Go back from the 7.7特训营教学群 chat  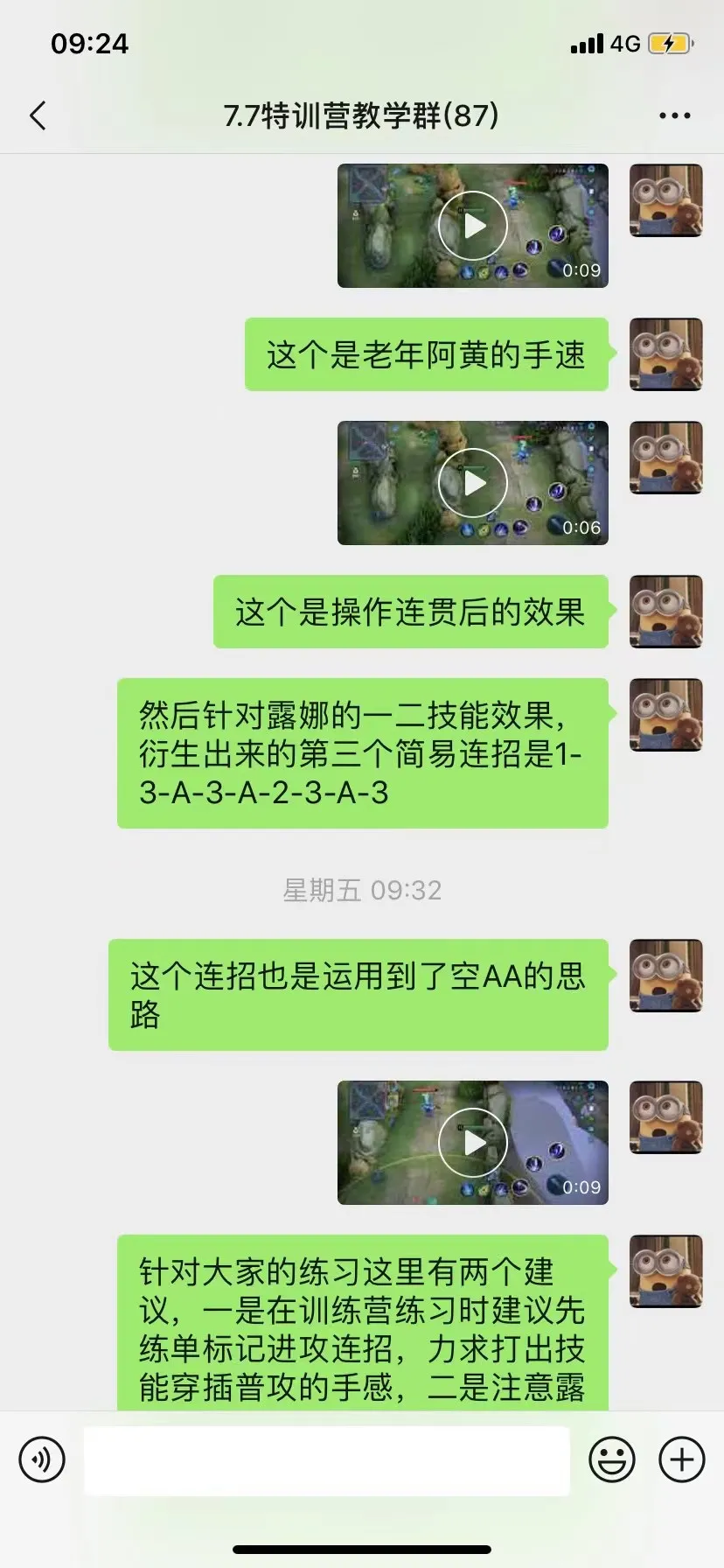[x=38, y=115]
